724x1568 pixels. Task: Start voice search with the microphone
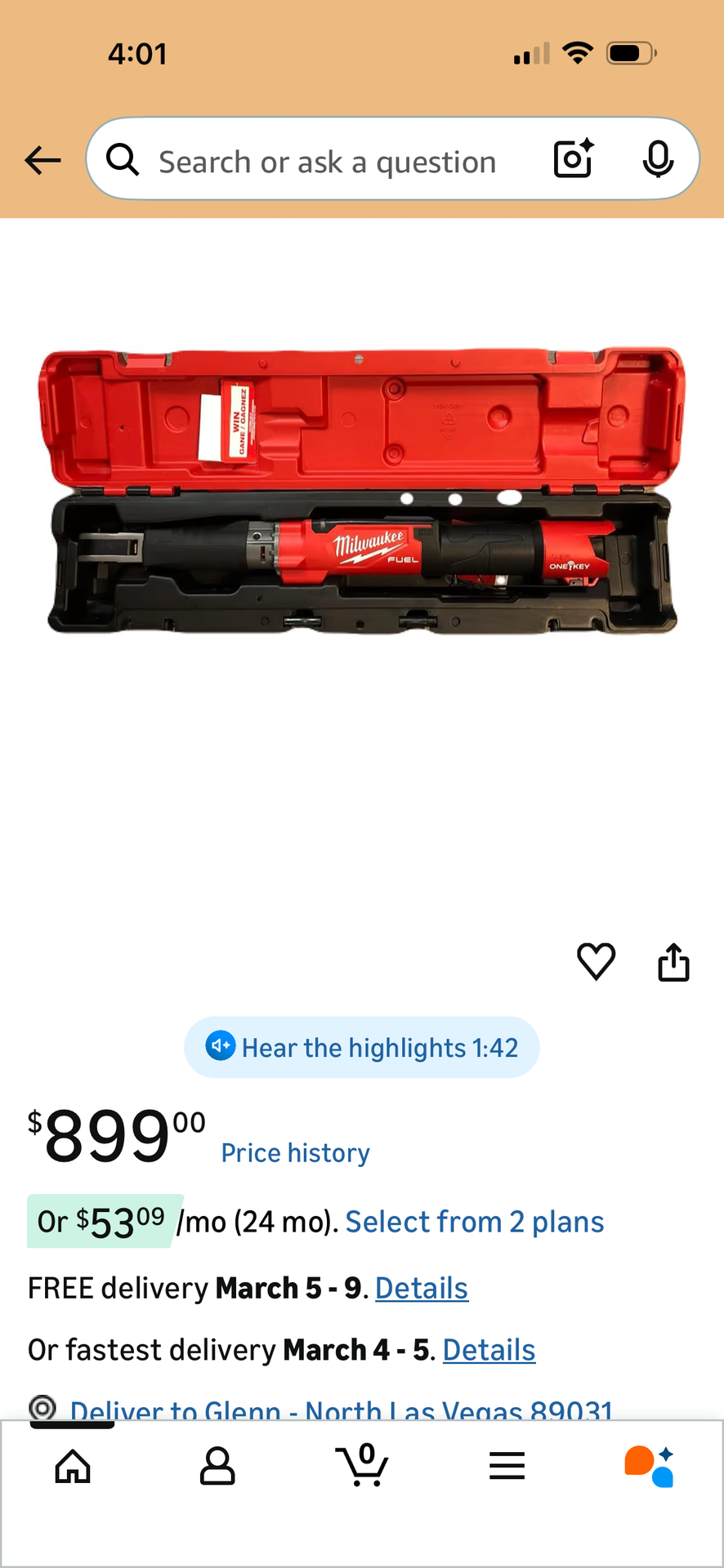tap(657, 159)
